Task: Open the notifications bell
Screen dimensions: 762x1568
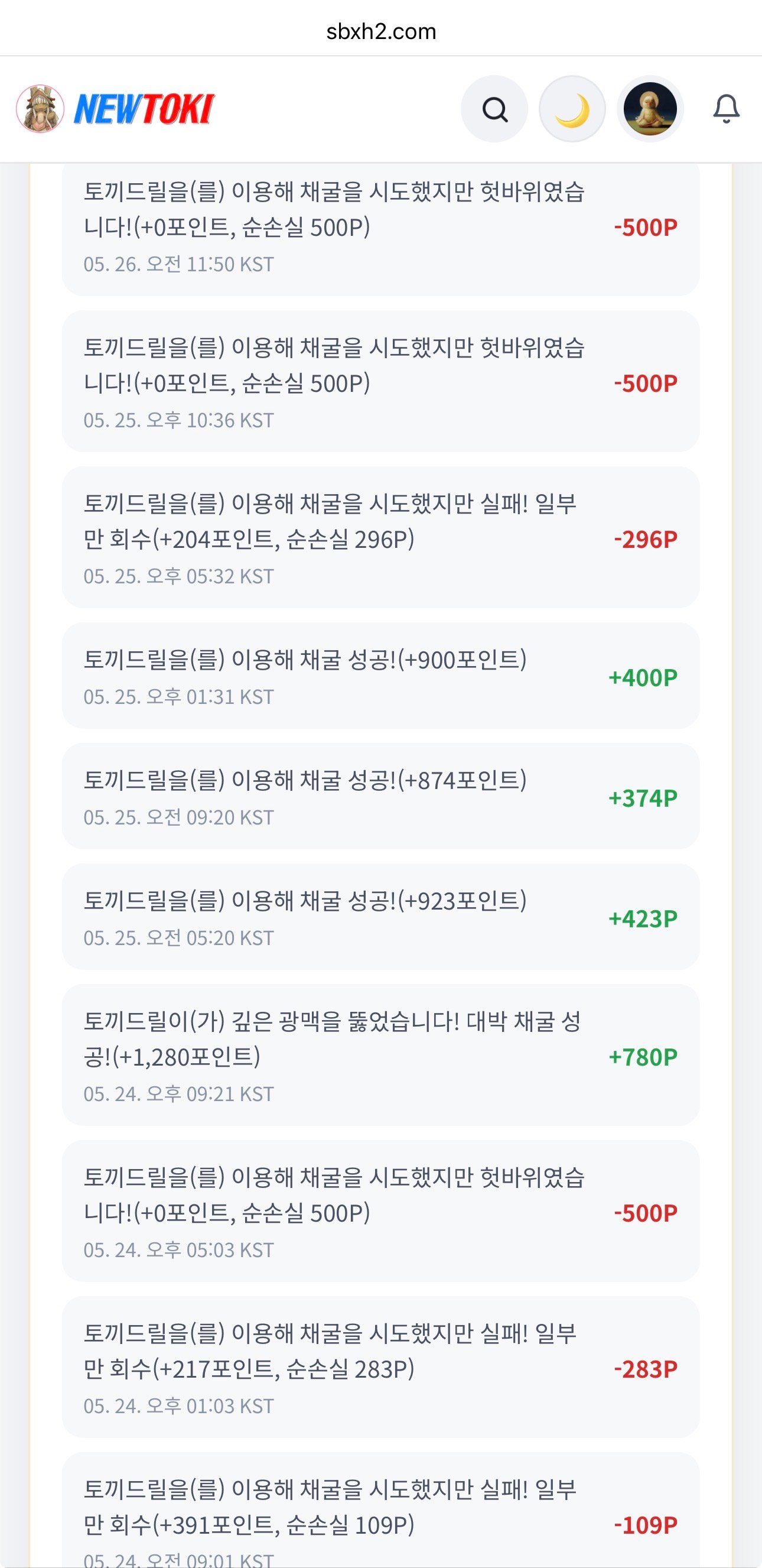Action: pyautogui.click(x=726, y=109)
